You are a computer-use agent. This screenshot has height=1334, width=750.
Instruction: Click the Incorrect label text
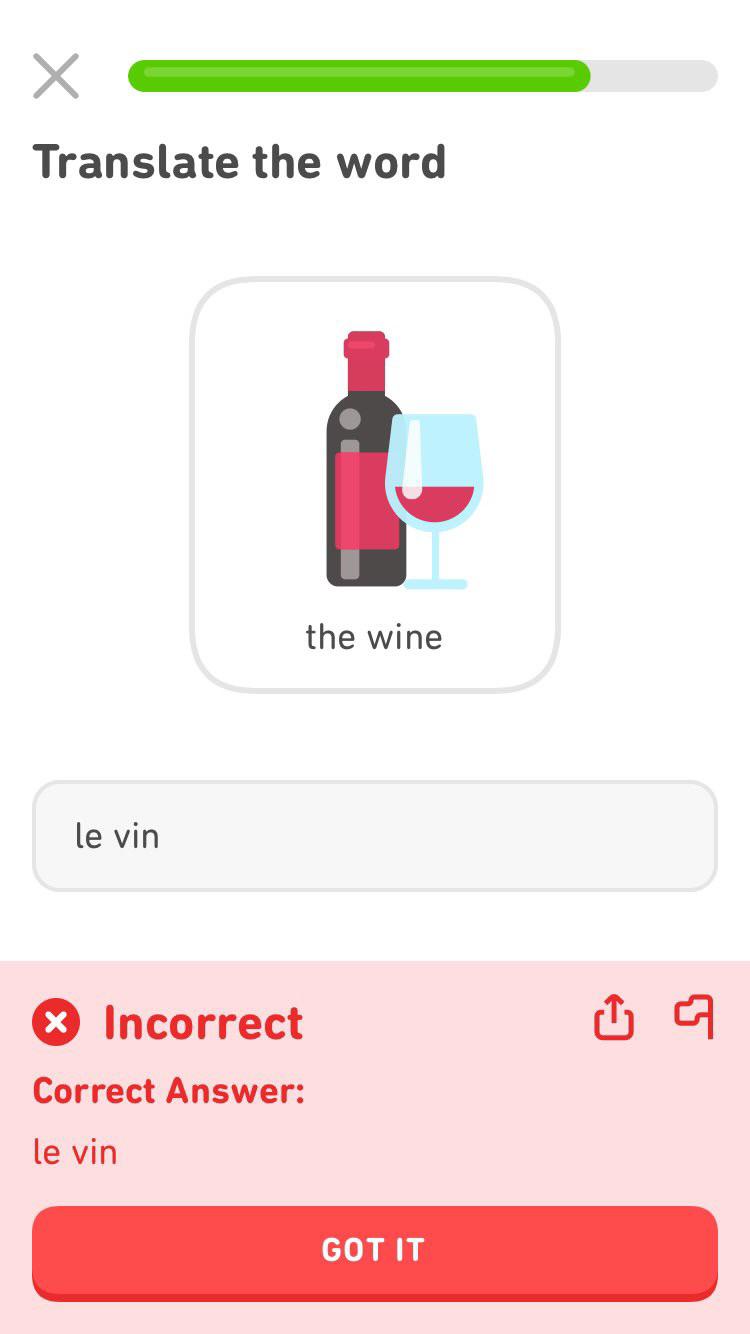coord(203,1022)
